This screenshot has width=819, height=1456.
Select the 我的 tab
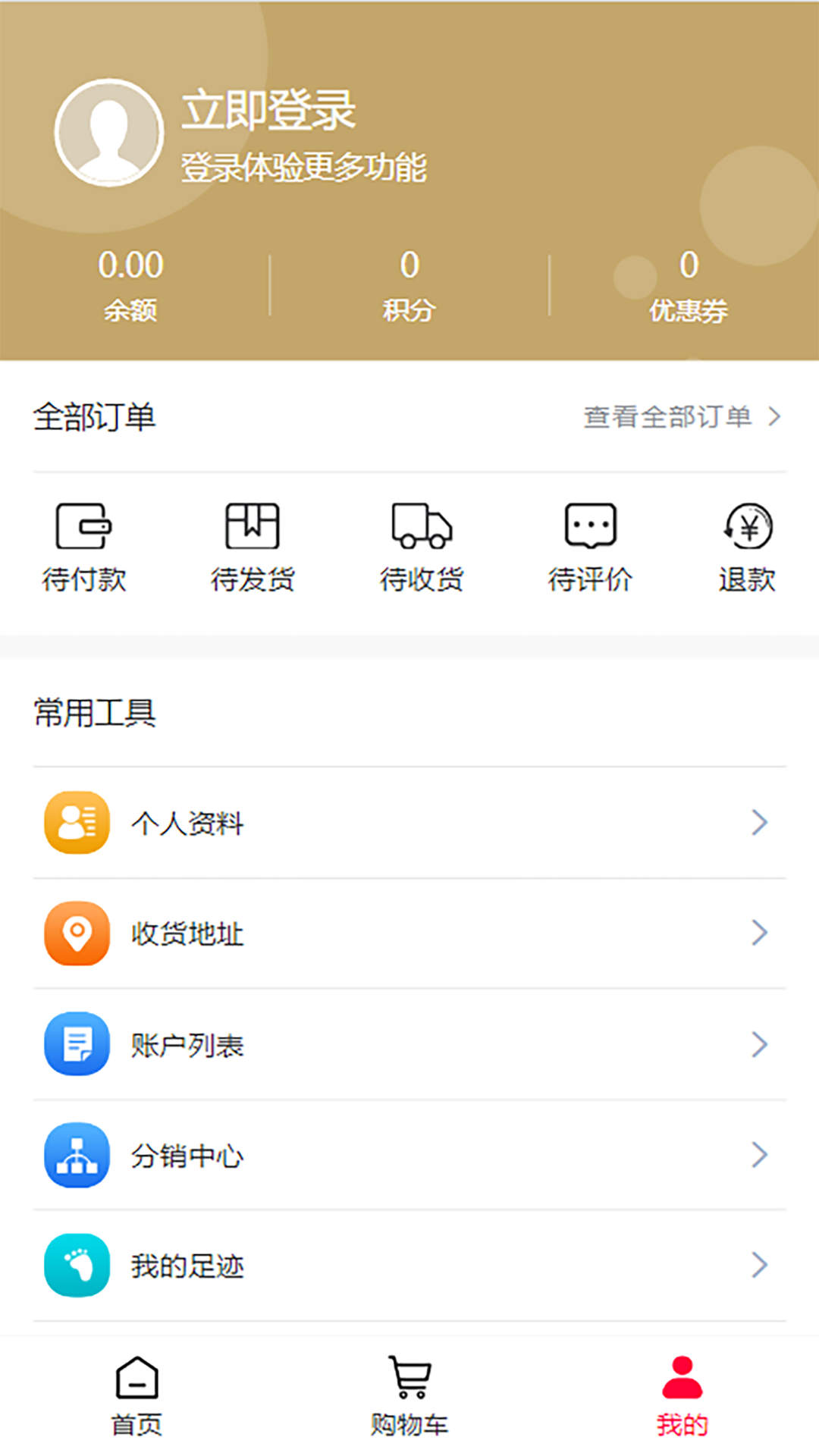[x=682, y=1397]
